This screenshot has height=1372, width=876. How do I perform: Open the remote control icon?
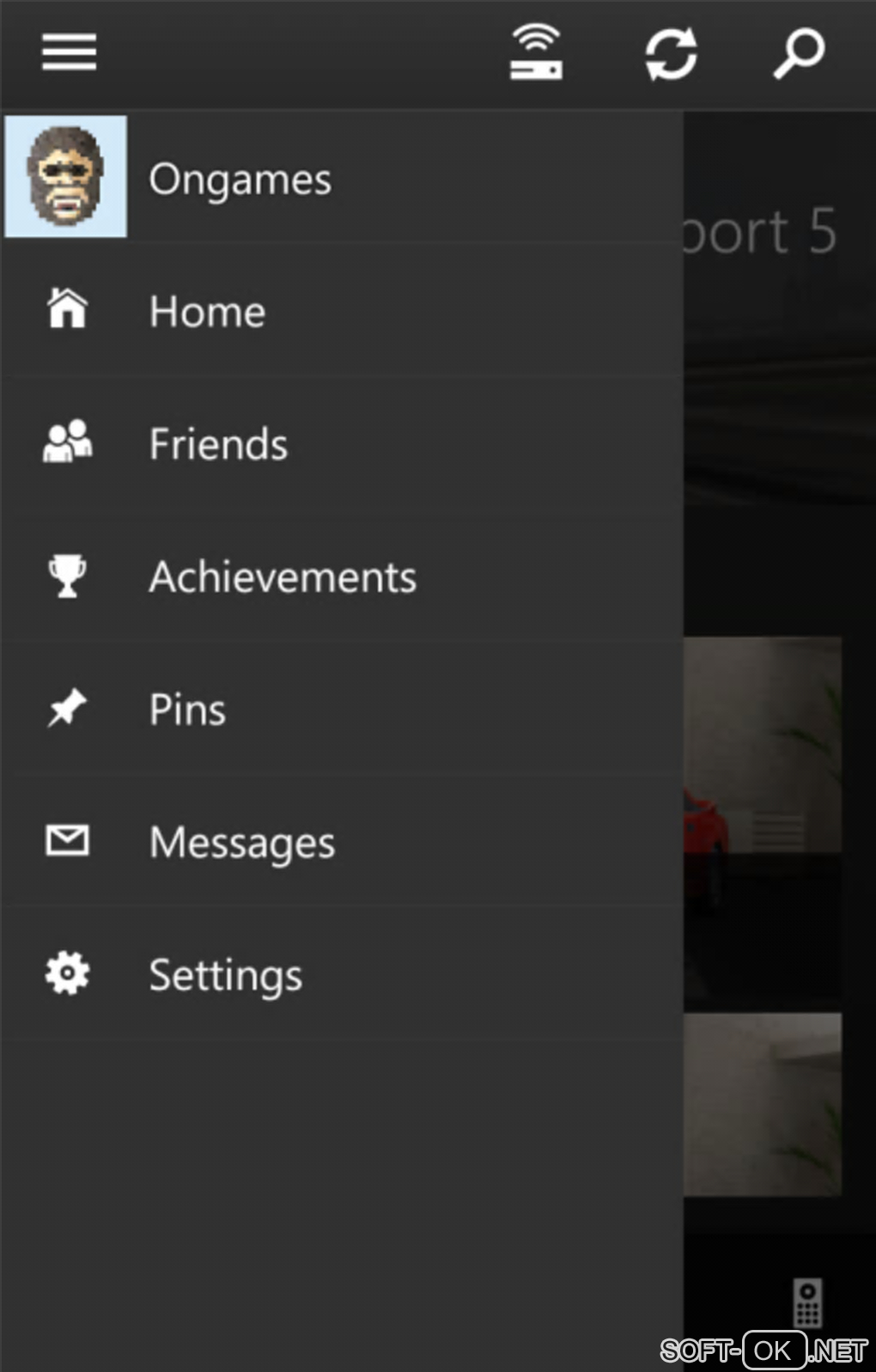pyautogui.click(x=807, y=1302)
